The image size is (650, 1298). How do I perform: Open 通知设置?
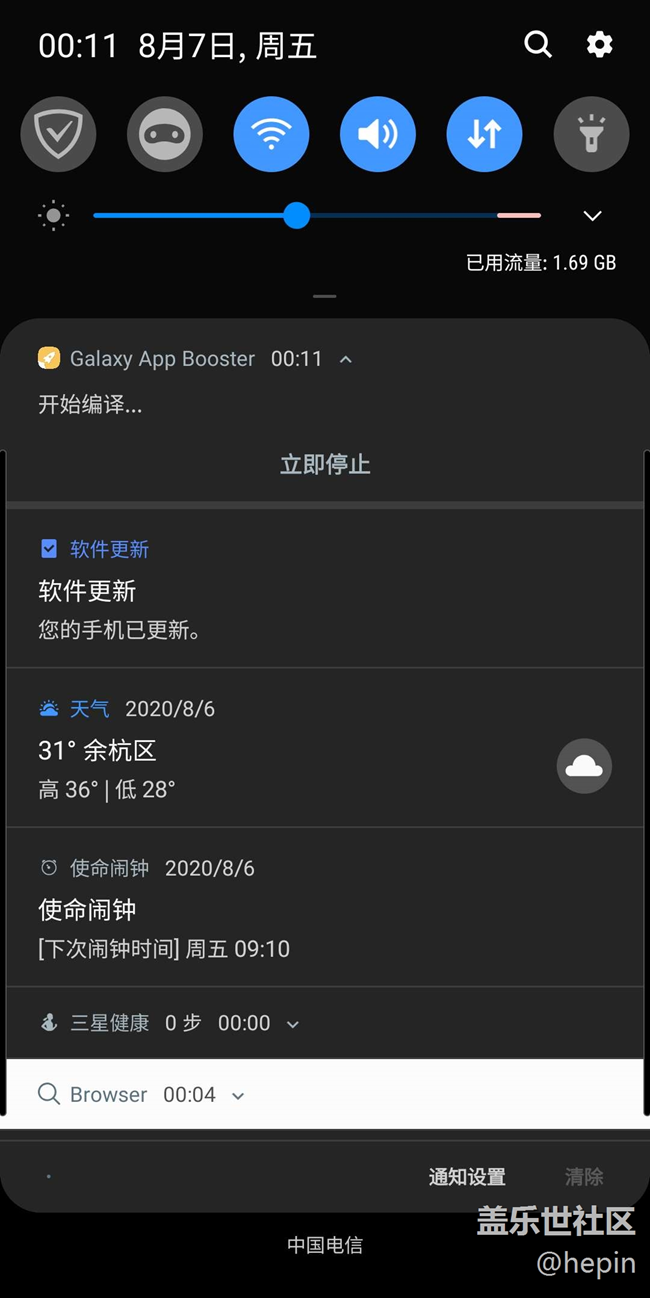[467, 1177]
